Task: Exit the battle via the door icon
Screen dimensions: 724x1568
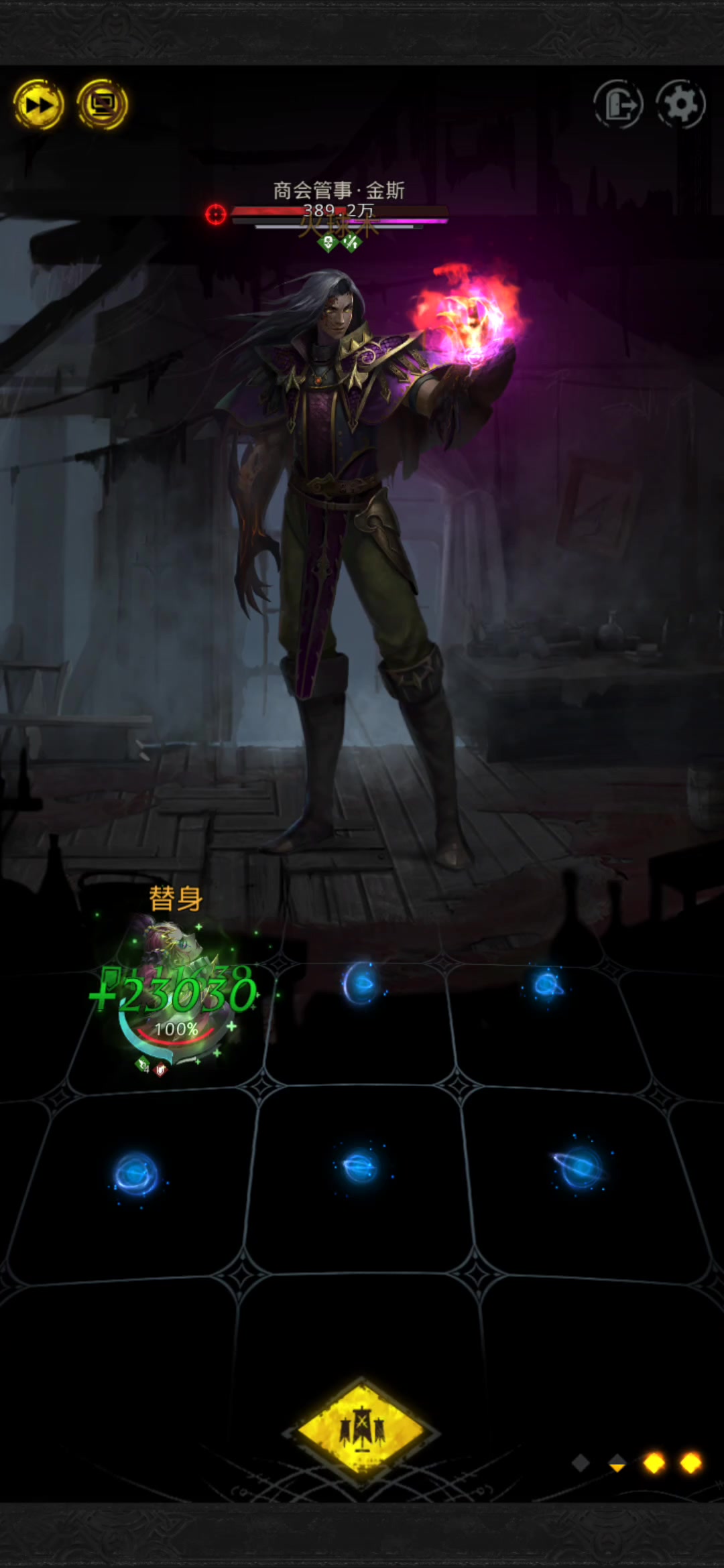Action: [x=618, y=105]
